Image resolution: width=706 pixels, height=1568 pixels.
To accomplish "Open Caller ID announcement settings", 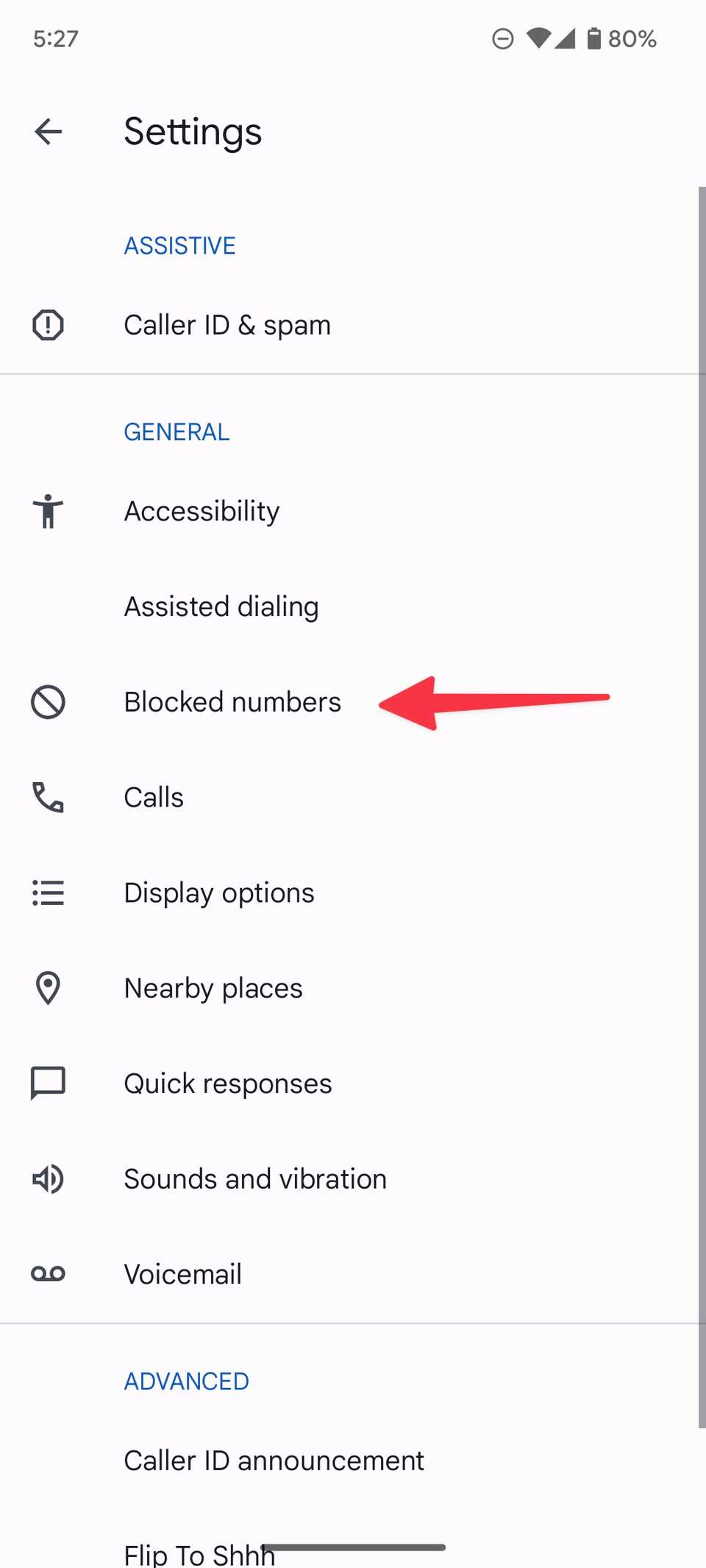I will [274, 1460].
